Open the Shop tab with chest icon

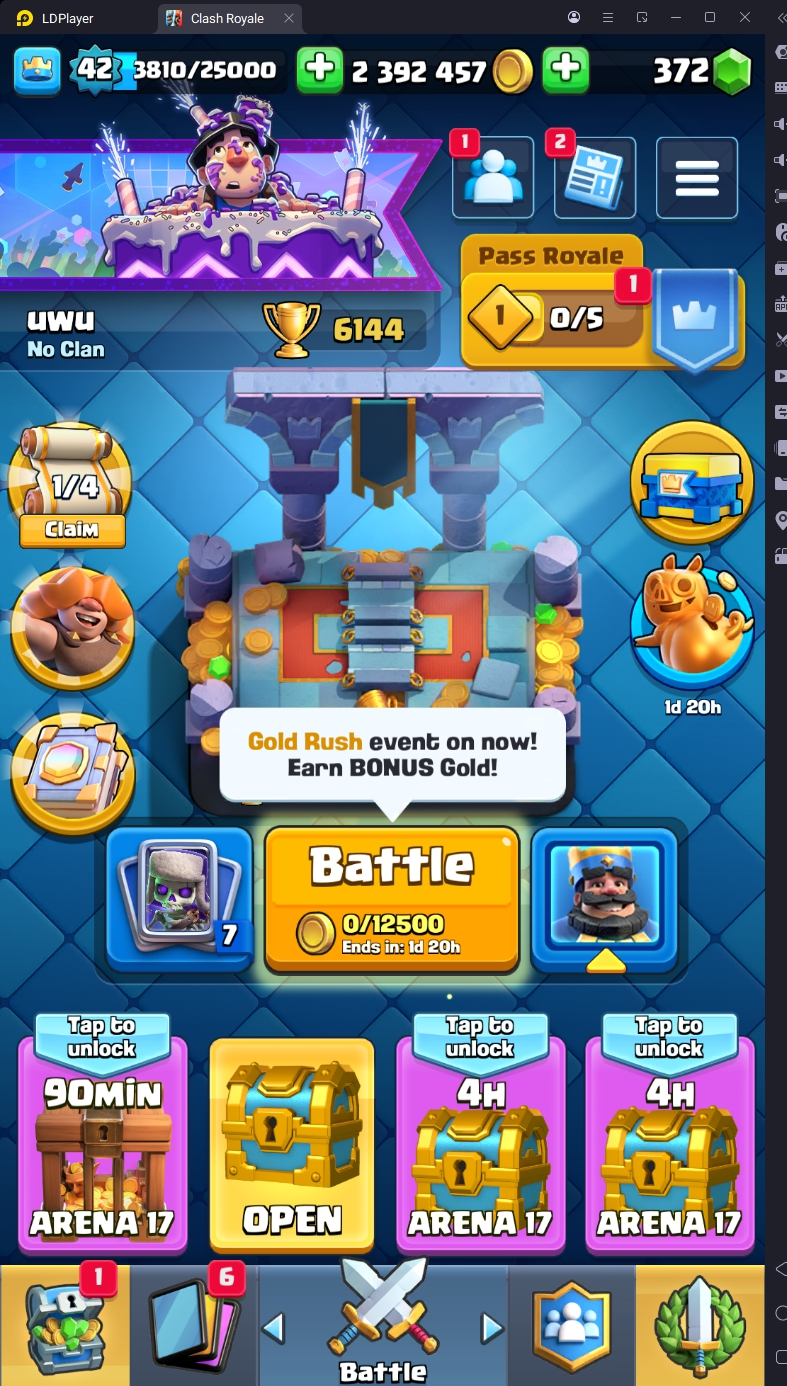[64, 1325]
